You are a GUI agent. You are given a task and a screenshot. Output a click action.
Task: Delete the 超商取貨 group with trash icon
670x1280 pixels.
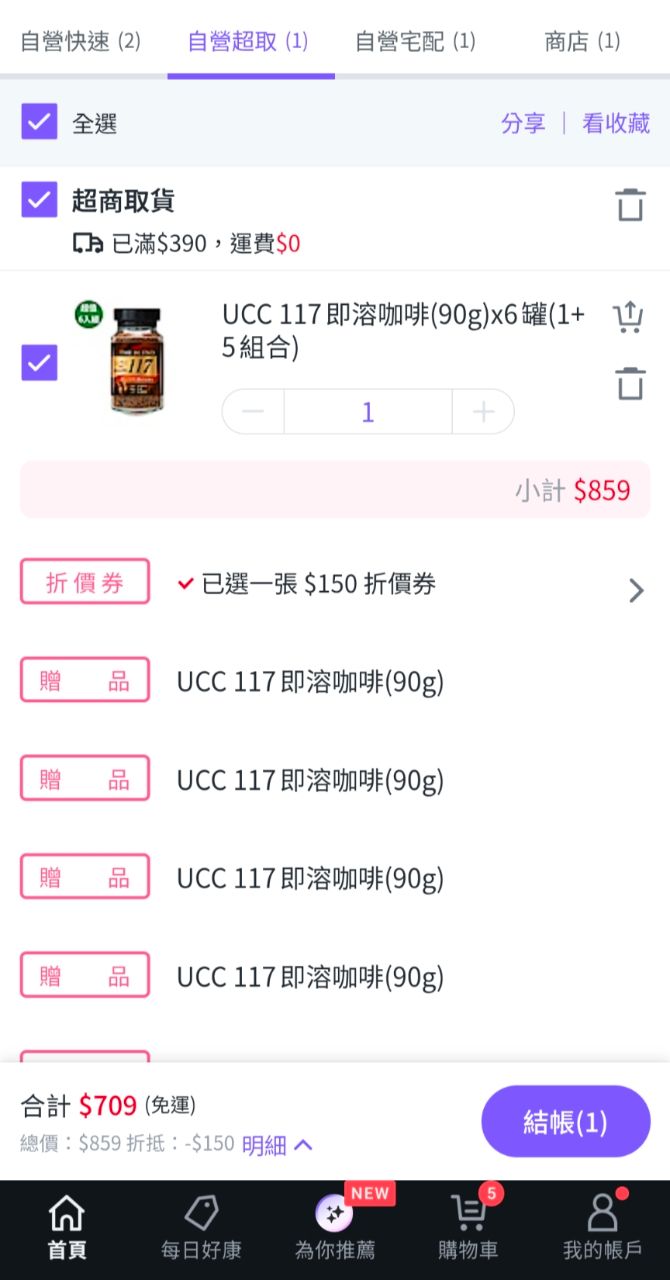point(630,204)
